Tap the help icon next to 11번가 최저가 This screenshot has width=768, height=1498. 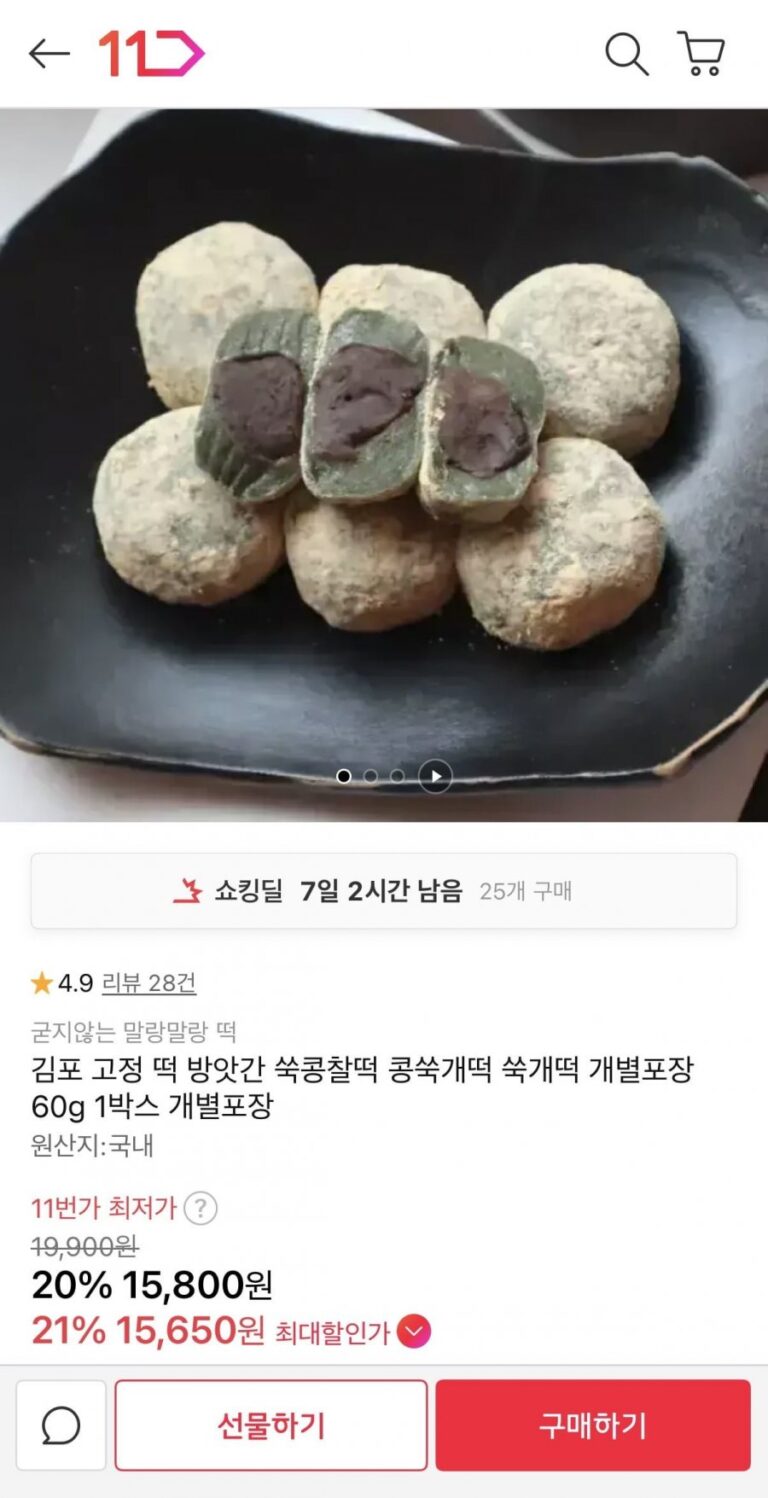point(200,1208)
